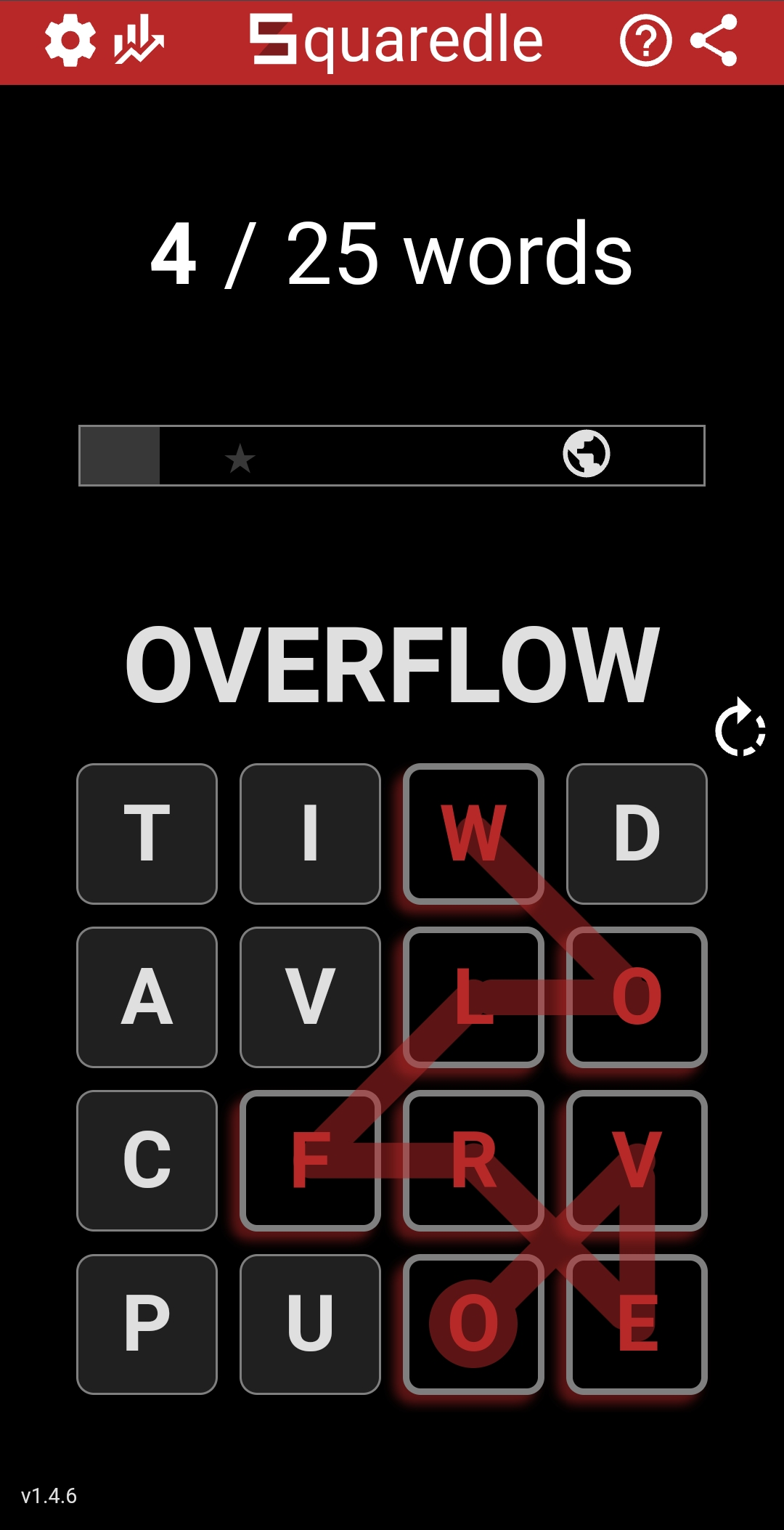Viewport: 784px width, 1530px height.
Task: Choose the letter R tile
Action: [x=473, y=1160]
